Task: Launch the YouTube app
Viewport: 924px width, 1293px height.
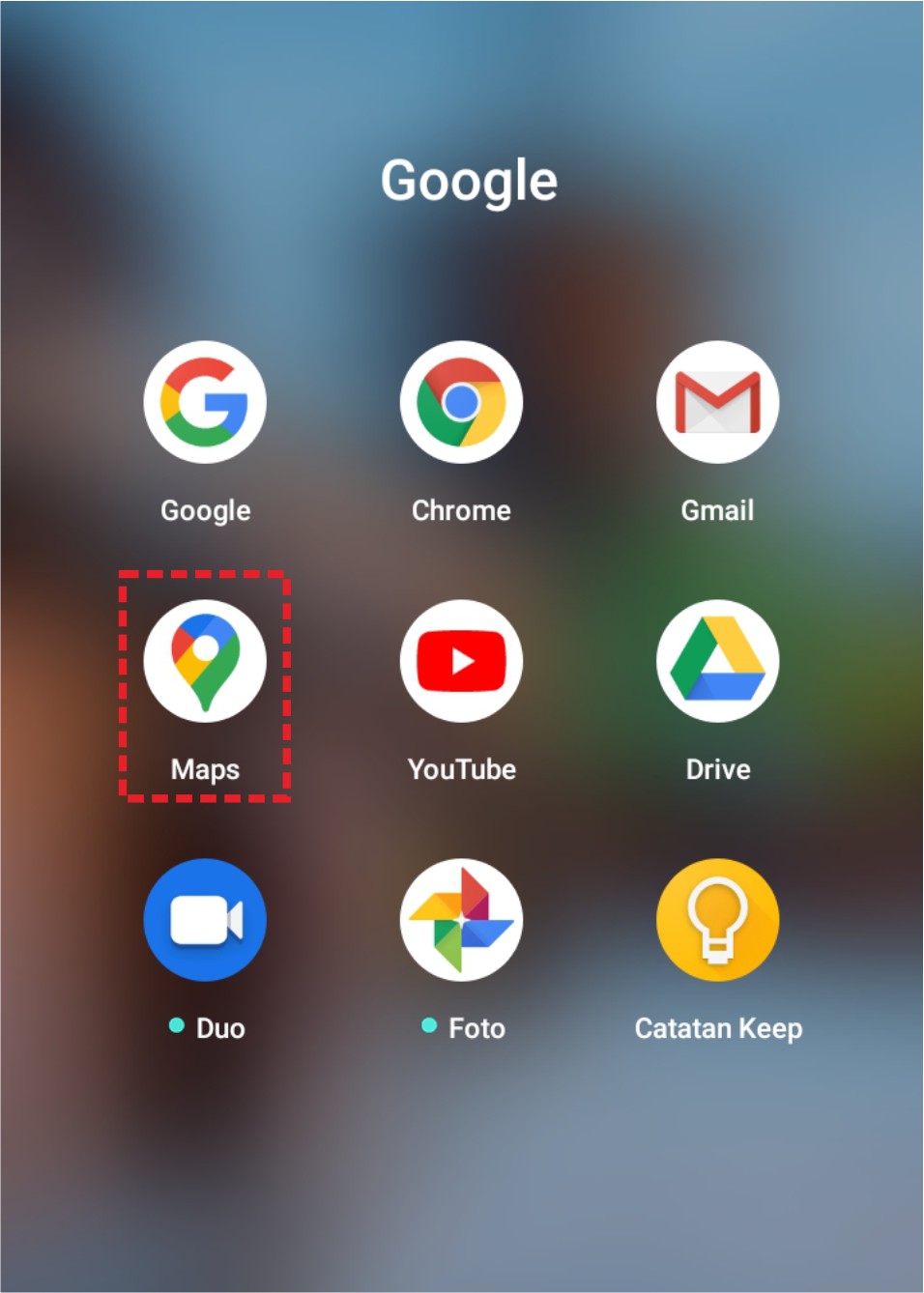Action: coord(461,661)
